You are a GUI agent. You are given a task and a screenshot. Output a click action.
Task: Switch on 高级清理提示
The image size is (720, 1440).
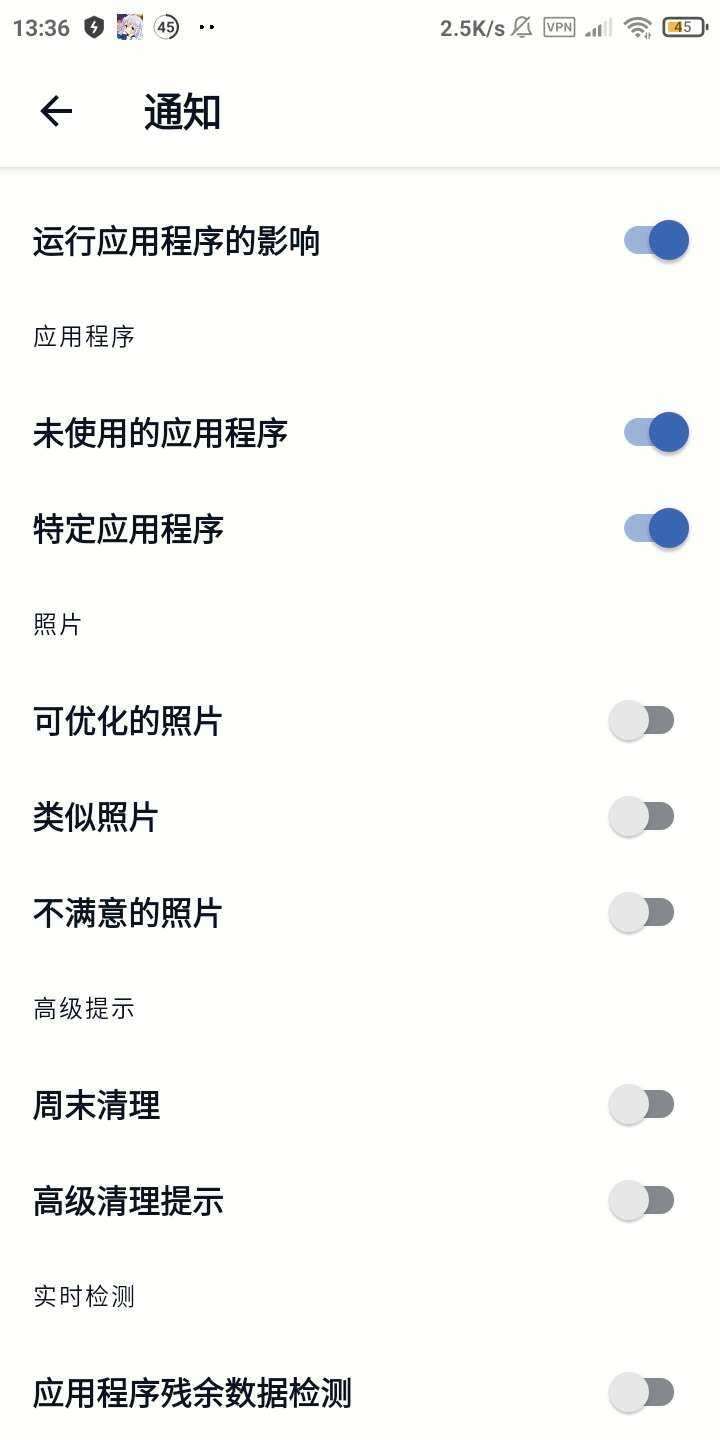[642, 1201]
